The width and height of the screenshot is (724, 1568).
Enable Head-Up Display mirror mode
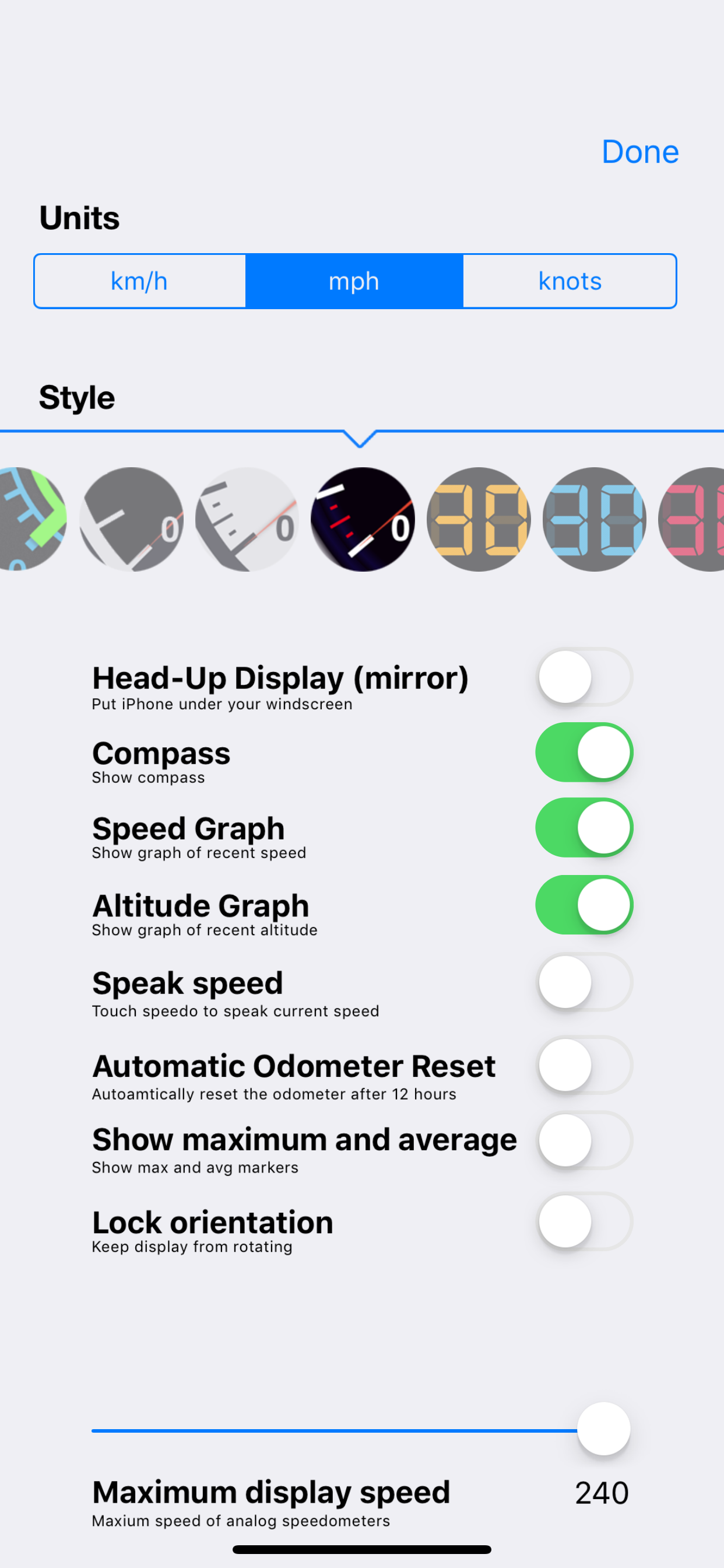tap(584, 677)
